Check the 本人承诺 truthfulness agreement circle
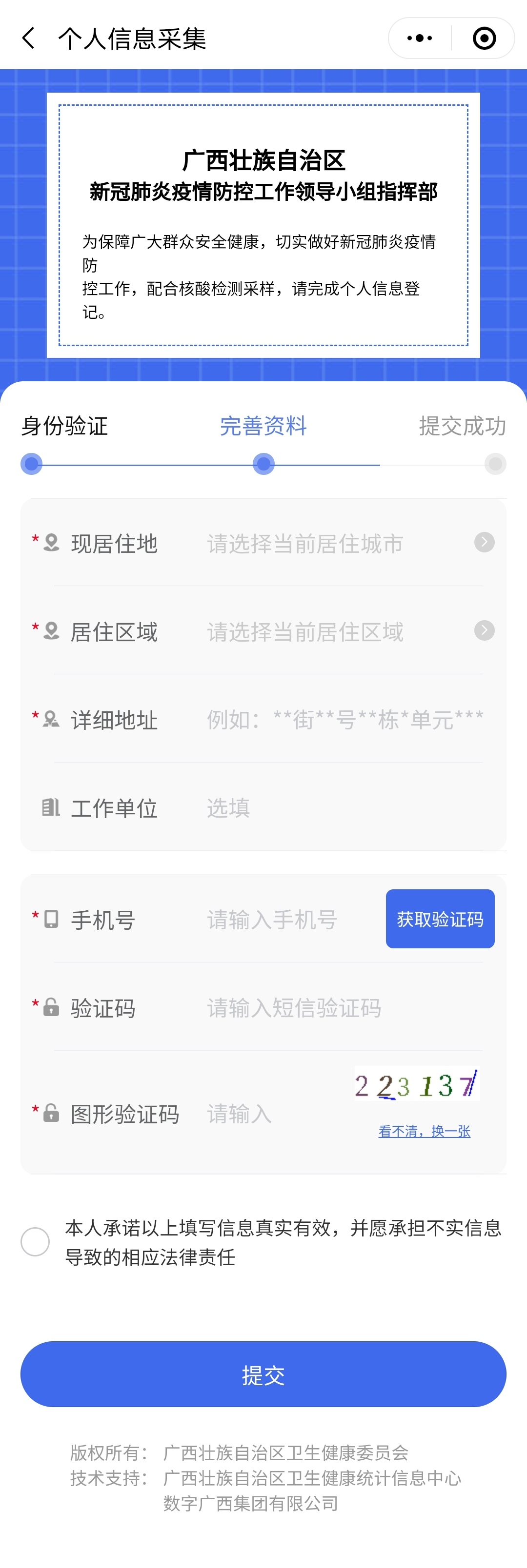This screenshot has width=527, height=1568. pyautogui.click(x=35, y=1242)
